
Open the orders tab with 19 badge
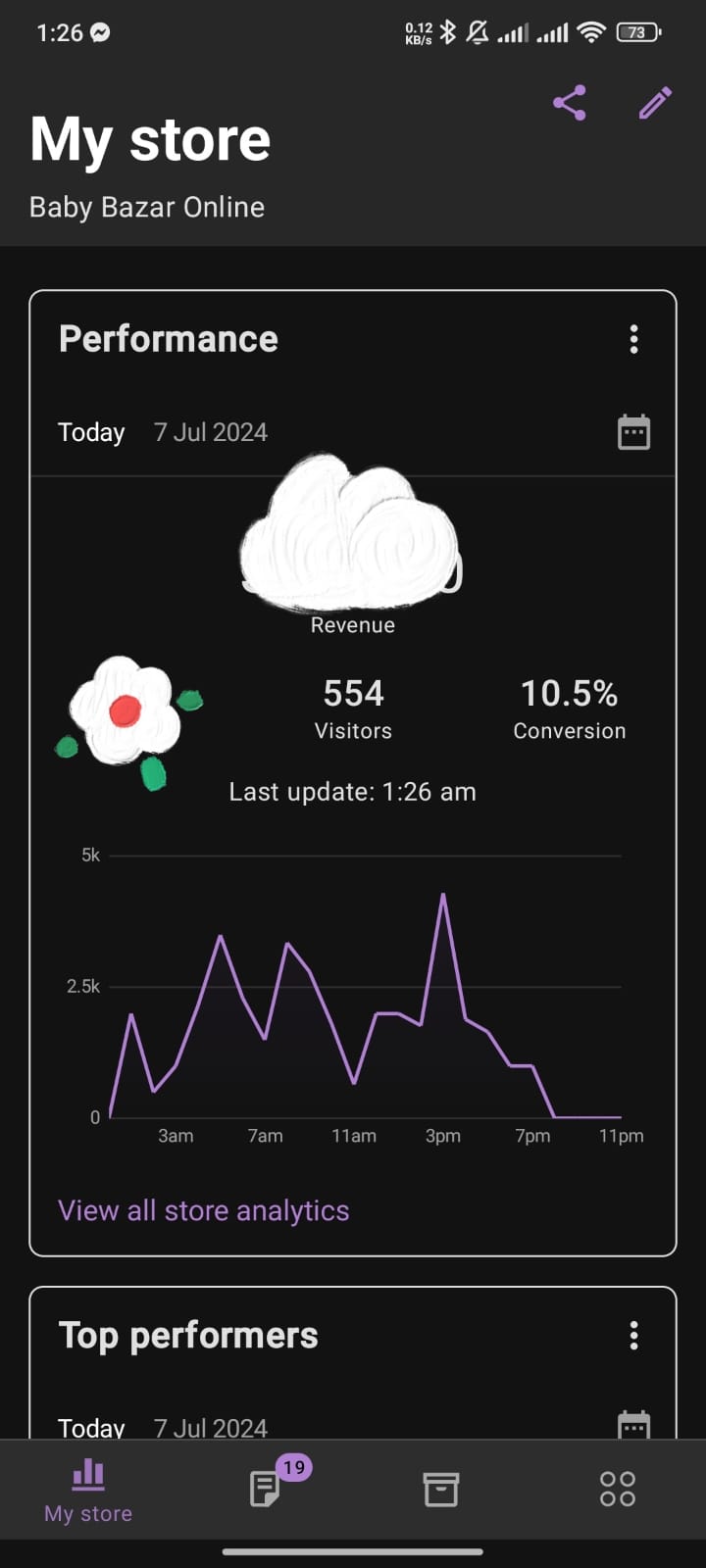267,1489
